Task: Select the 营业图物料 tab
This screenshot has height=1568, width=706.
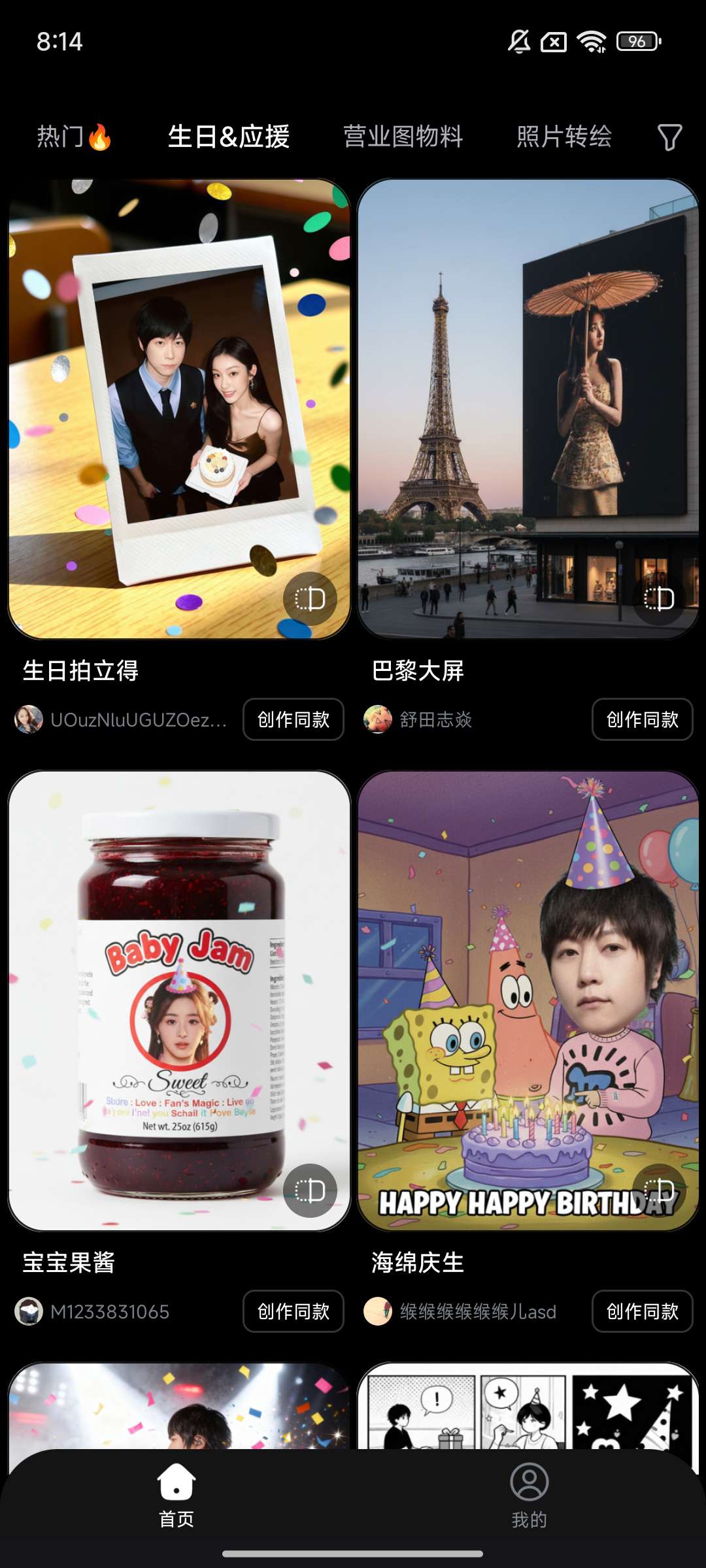Action: (x=403, y=137)
